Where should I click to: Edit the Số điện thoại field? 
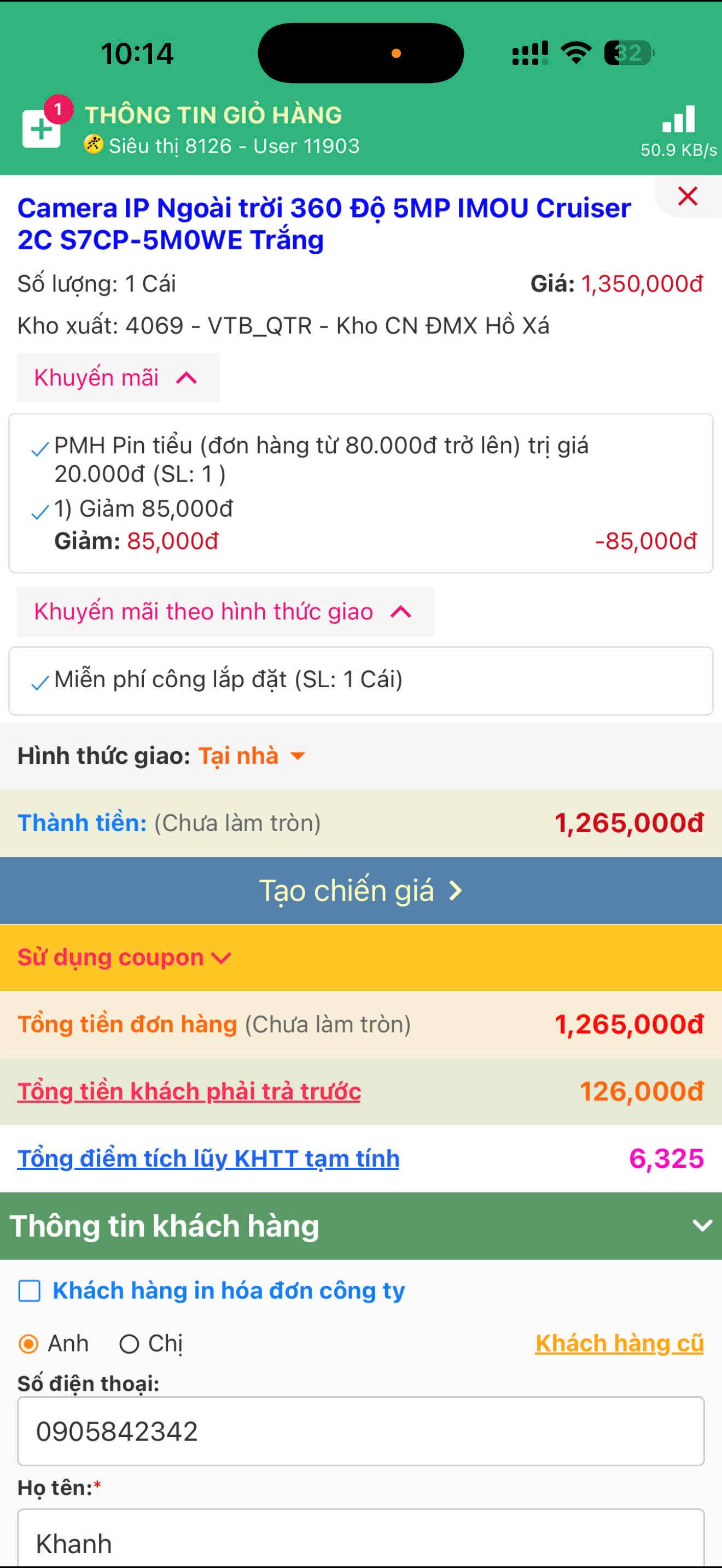pos(360,1431)
